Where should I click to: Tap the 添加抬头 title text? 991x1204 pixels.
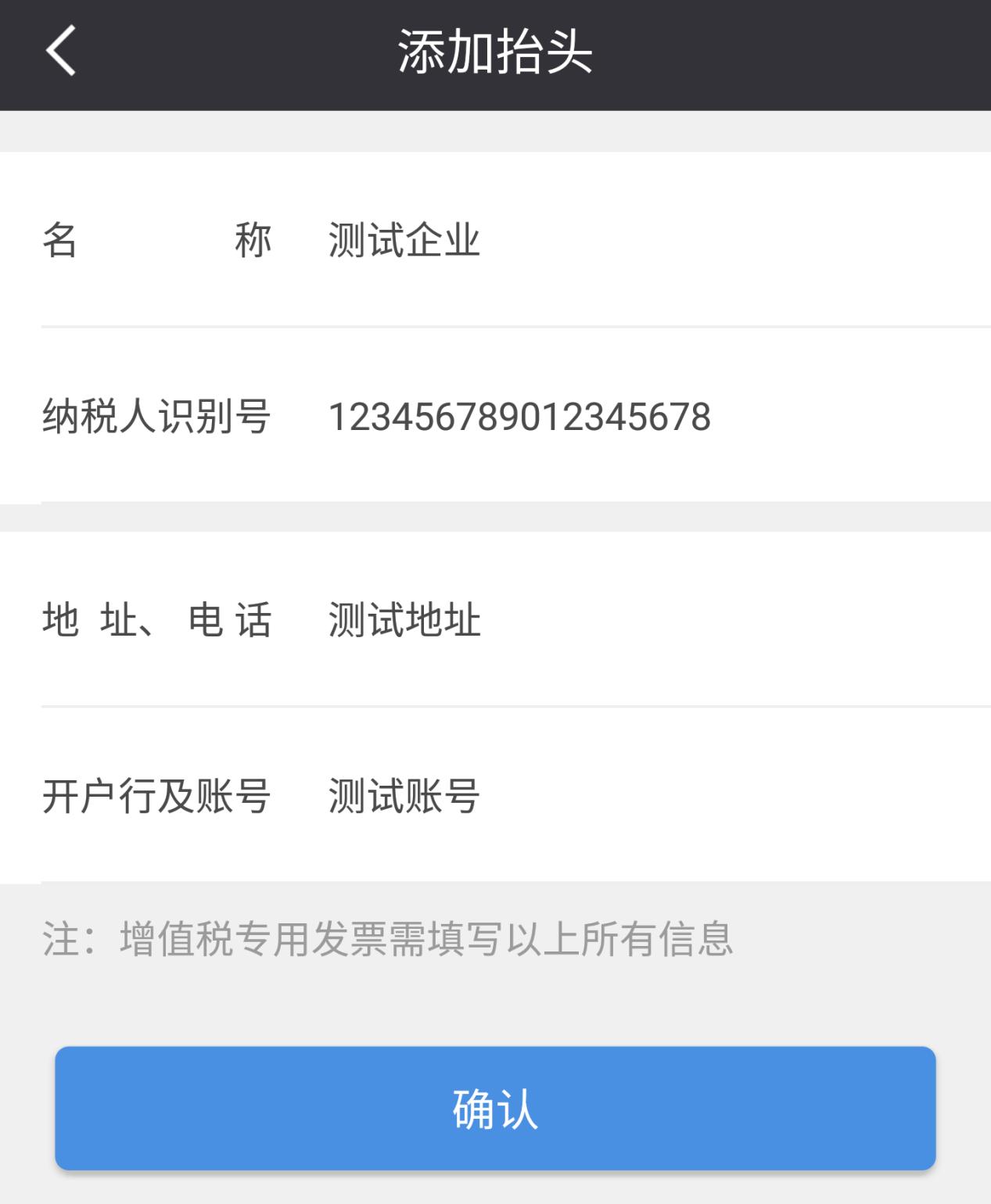(x=495, y=51)
